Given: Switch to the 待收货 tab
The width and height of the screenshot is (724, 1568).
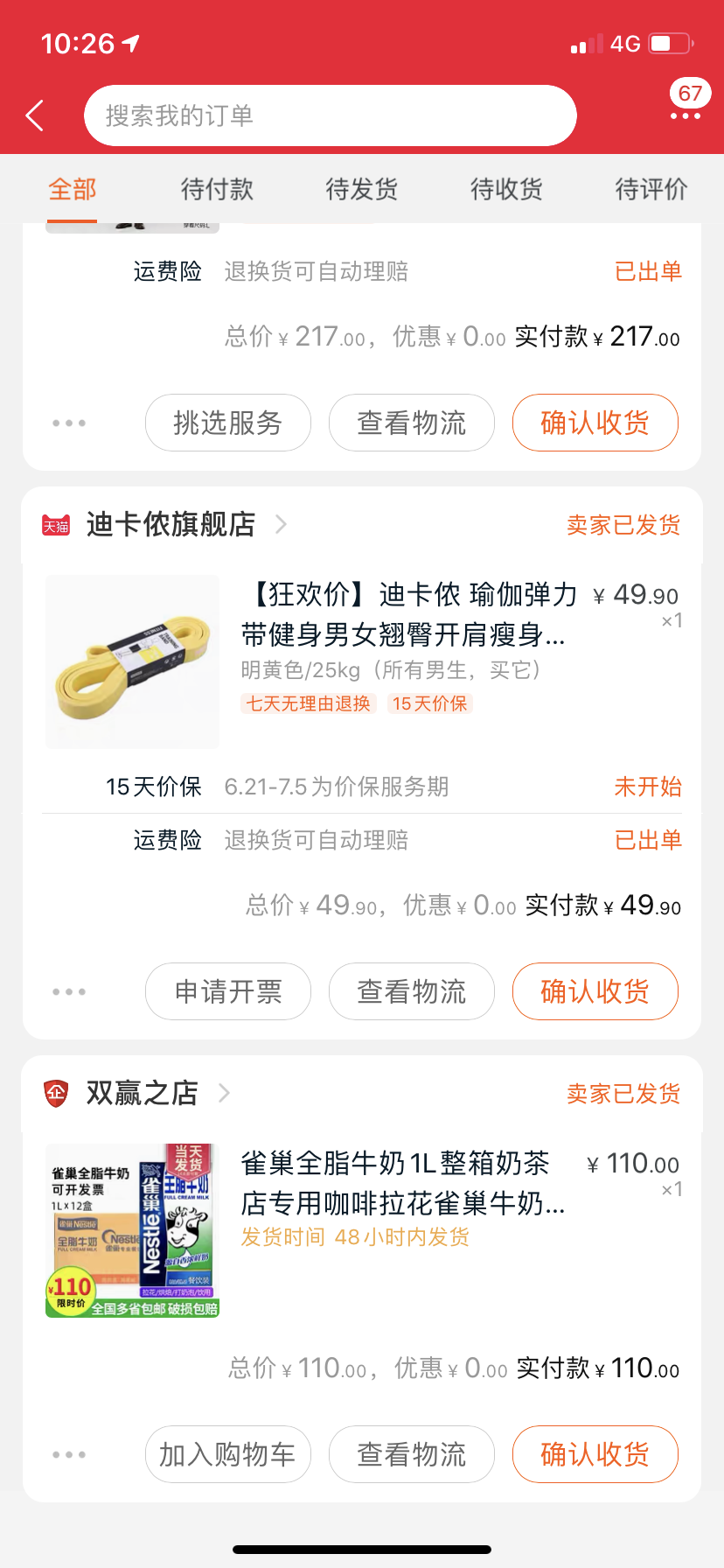Looking at the screenshot, I should [x=506, y=189].
